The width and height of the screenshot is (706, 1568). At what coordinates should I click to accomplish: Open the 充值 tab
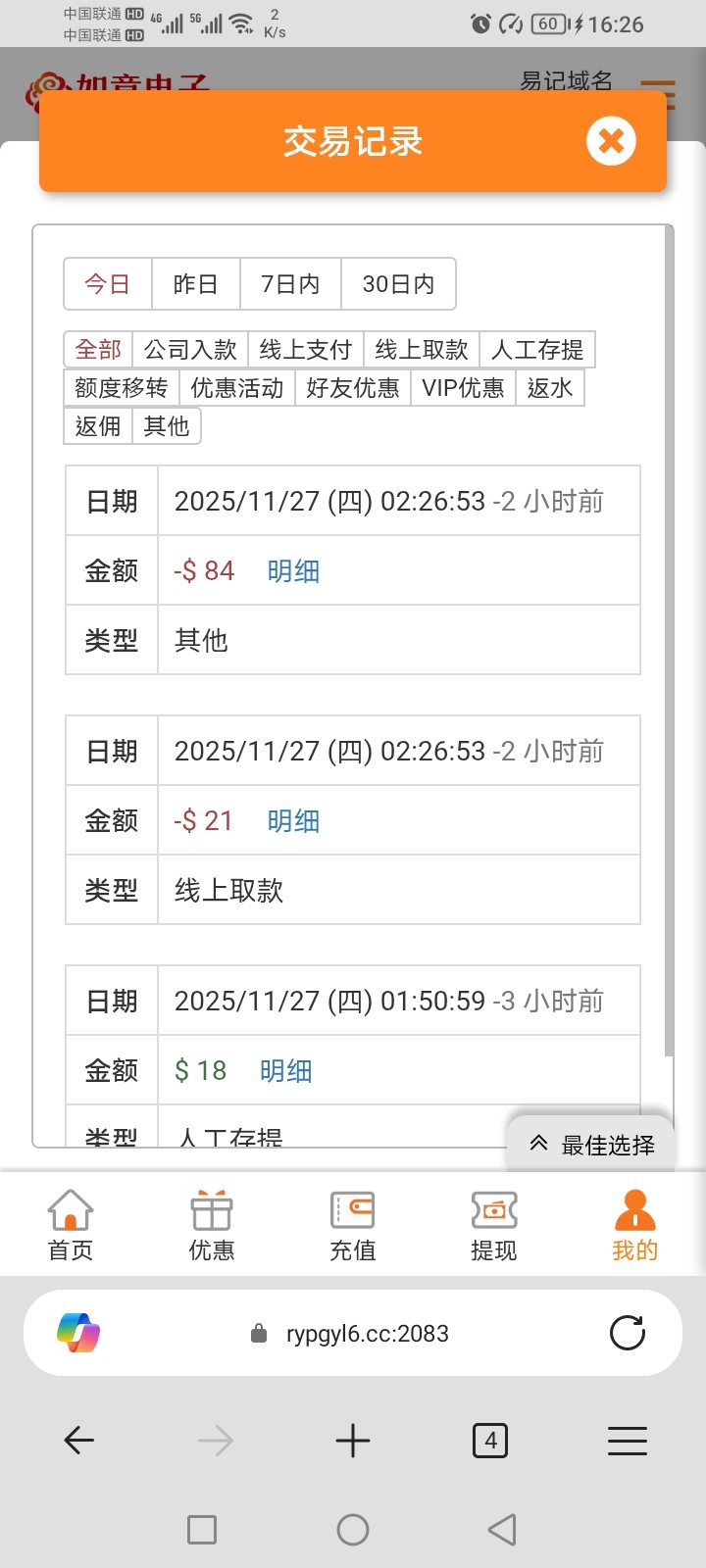point(353,1225)
